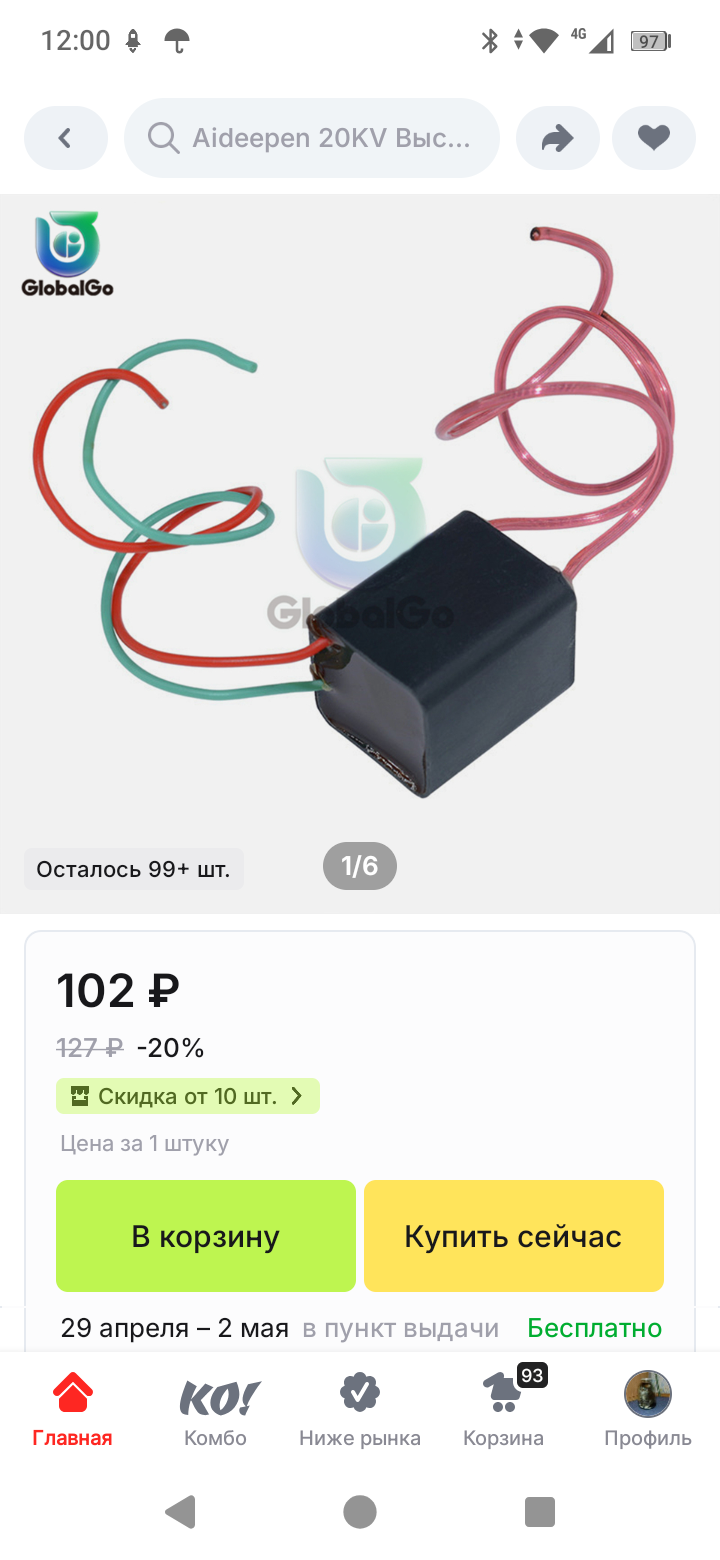Viewport: 720px width, 1560px height.
Task: Open the Скидка от 10 шт. offer
Action: [188, 1096]
